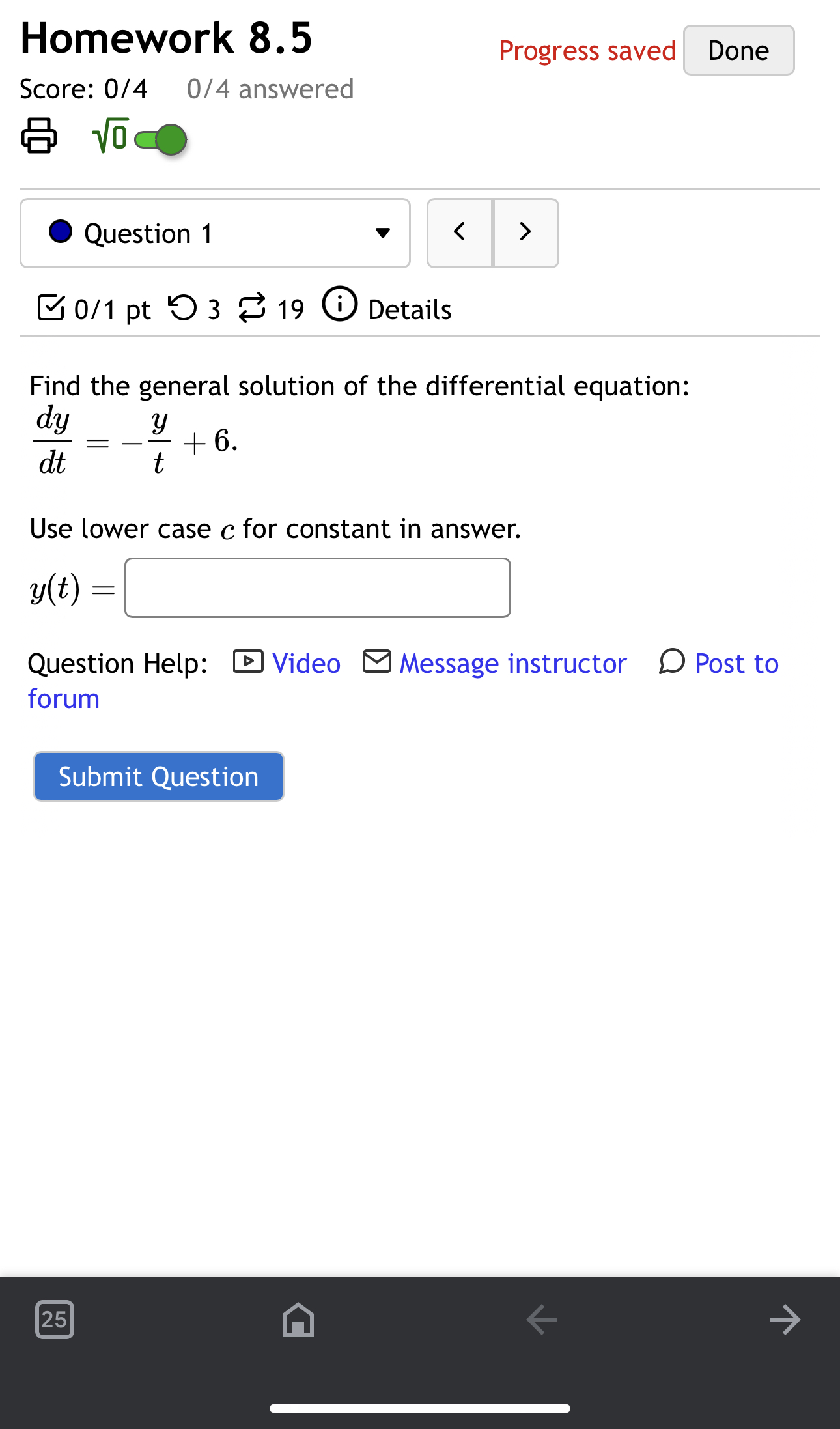This screenshot has width=840, height=1429.
Task: Click inside the y(t) answer field
Action: pos(316,587)
